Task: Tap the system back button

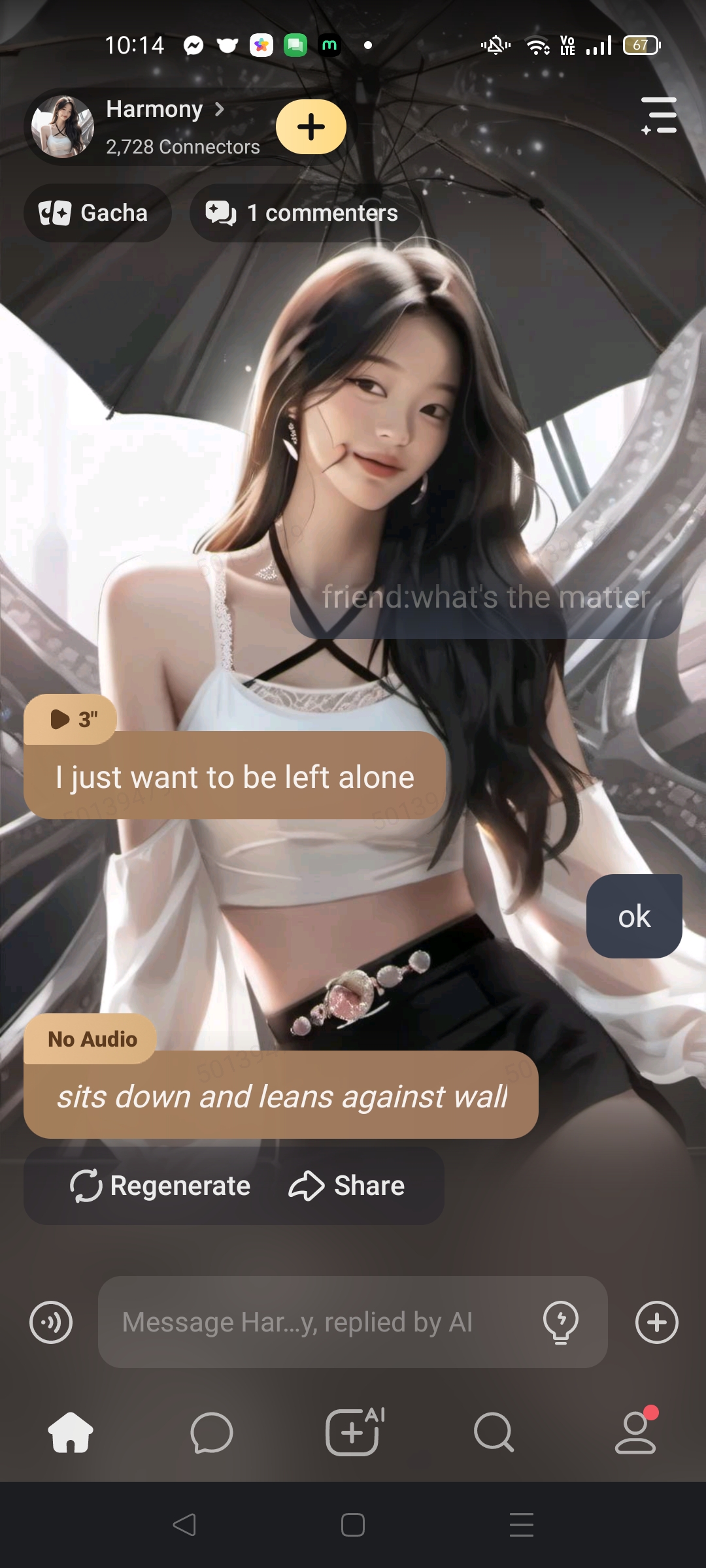Action: coord(184,1525)
